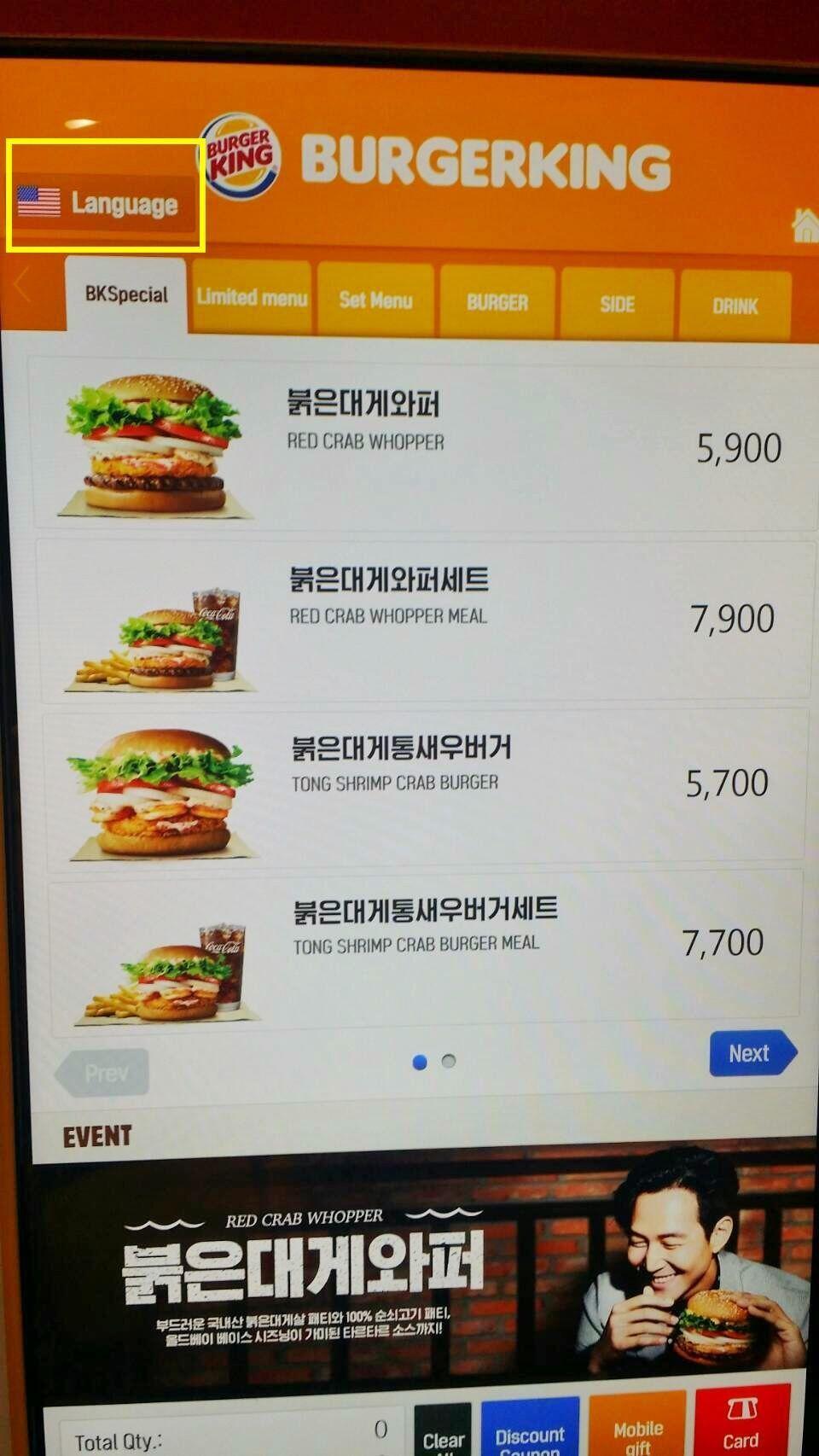The image size is (819, 1456).
Task: Clear all items from the order
Action: tap(444, 1434)
